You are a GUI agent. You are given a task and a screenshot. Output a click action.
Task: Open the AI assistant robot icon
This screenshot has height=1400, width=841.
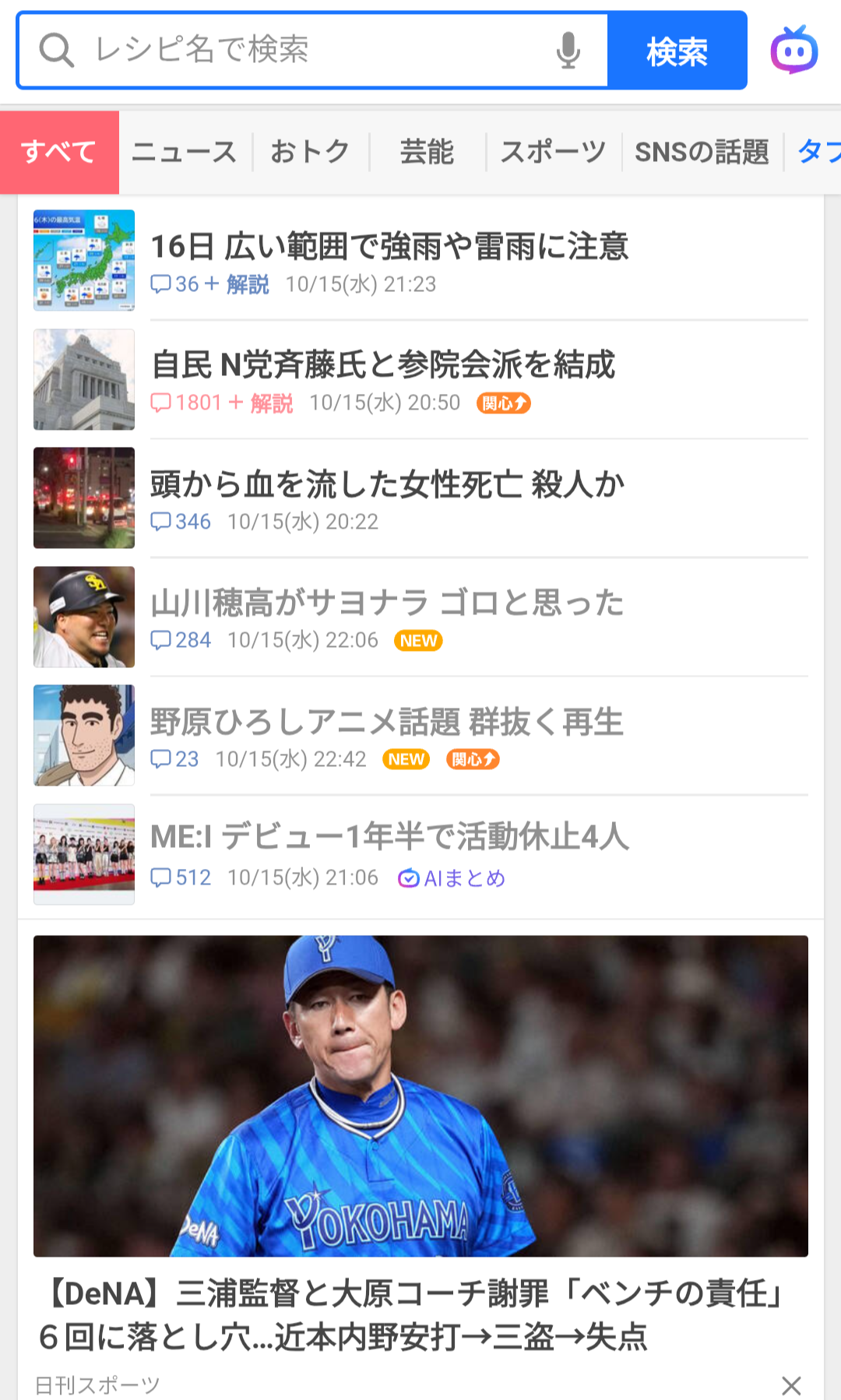point(793,51)
